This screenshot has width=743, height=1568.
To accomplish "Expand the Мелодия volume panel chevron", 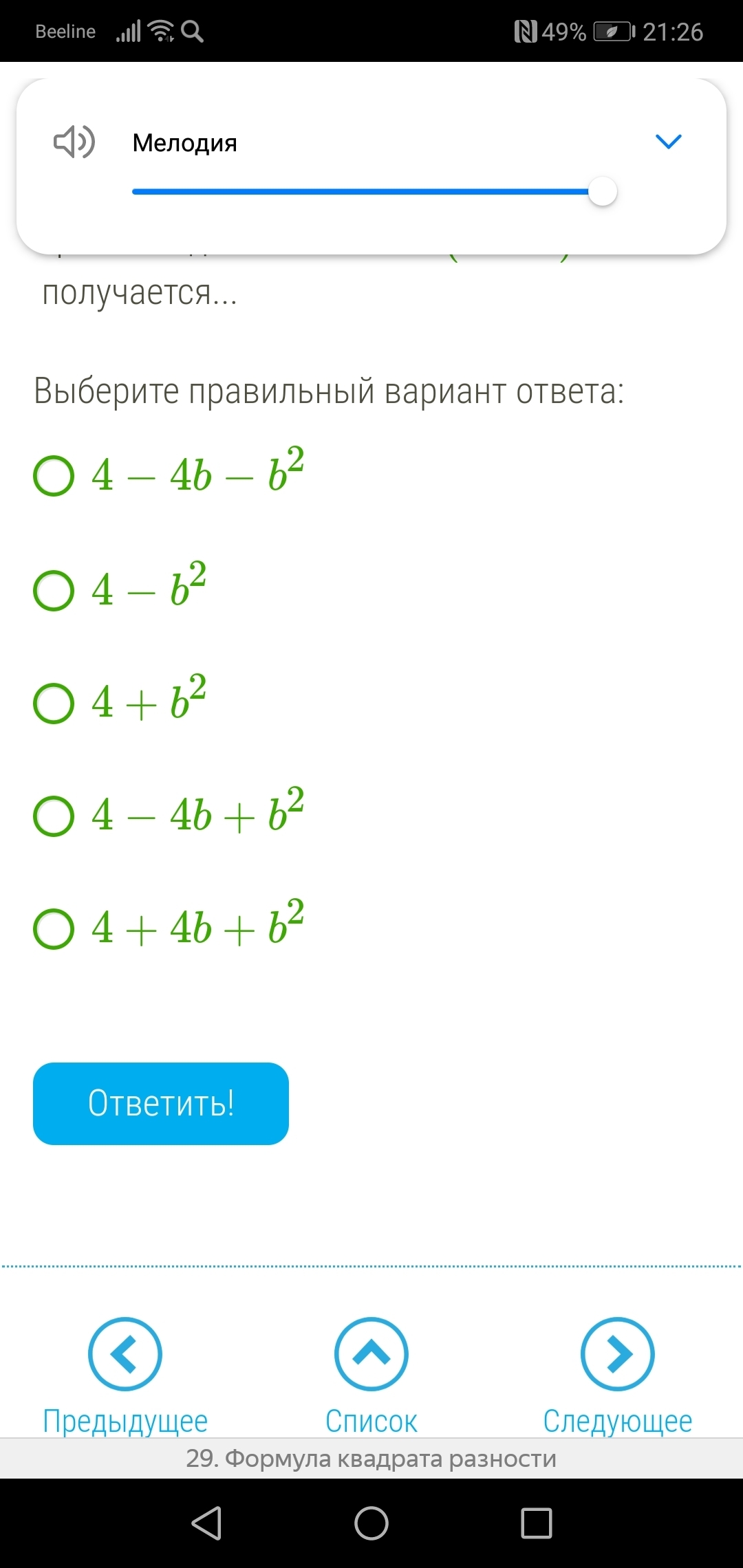I will tap(669, 142).
